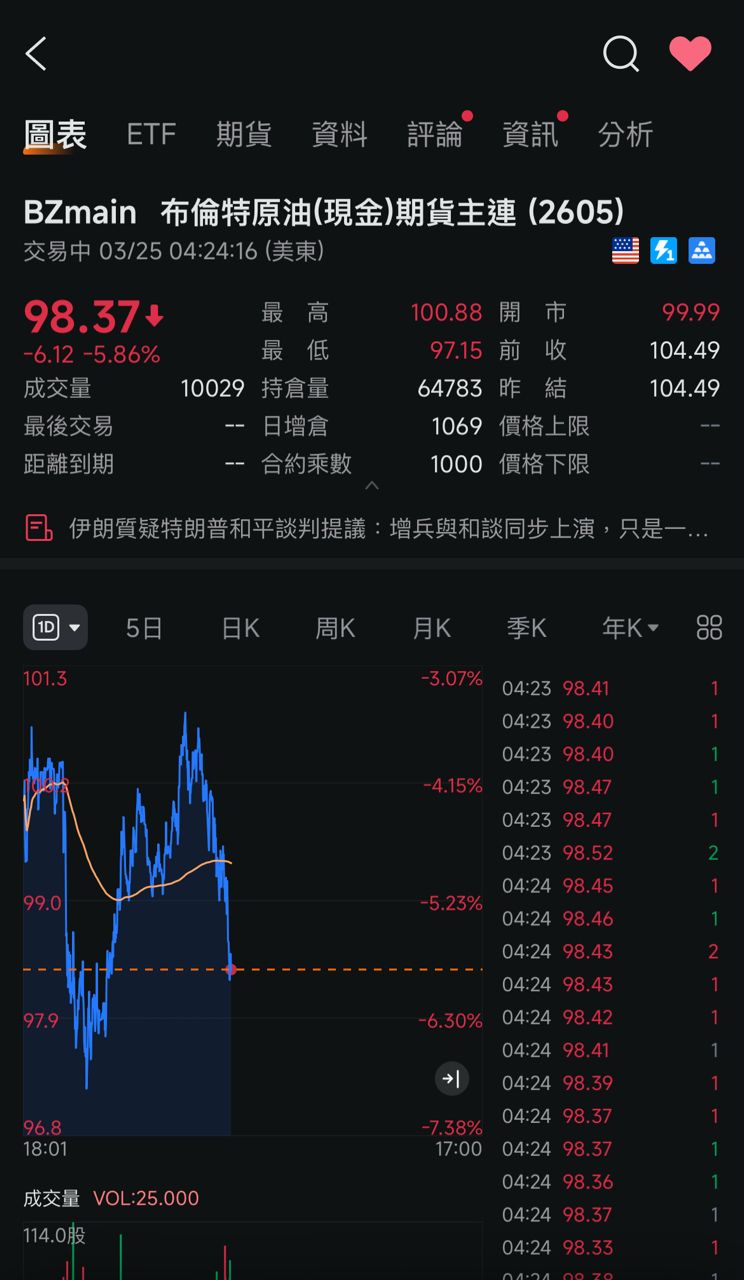Expand the 年K dropdown
Image resolution: width=744 pixels, height=1280 pixels.
pos(630,628)
